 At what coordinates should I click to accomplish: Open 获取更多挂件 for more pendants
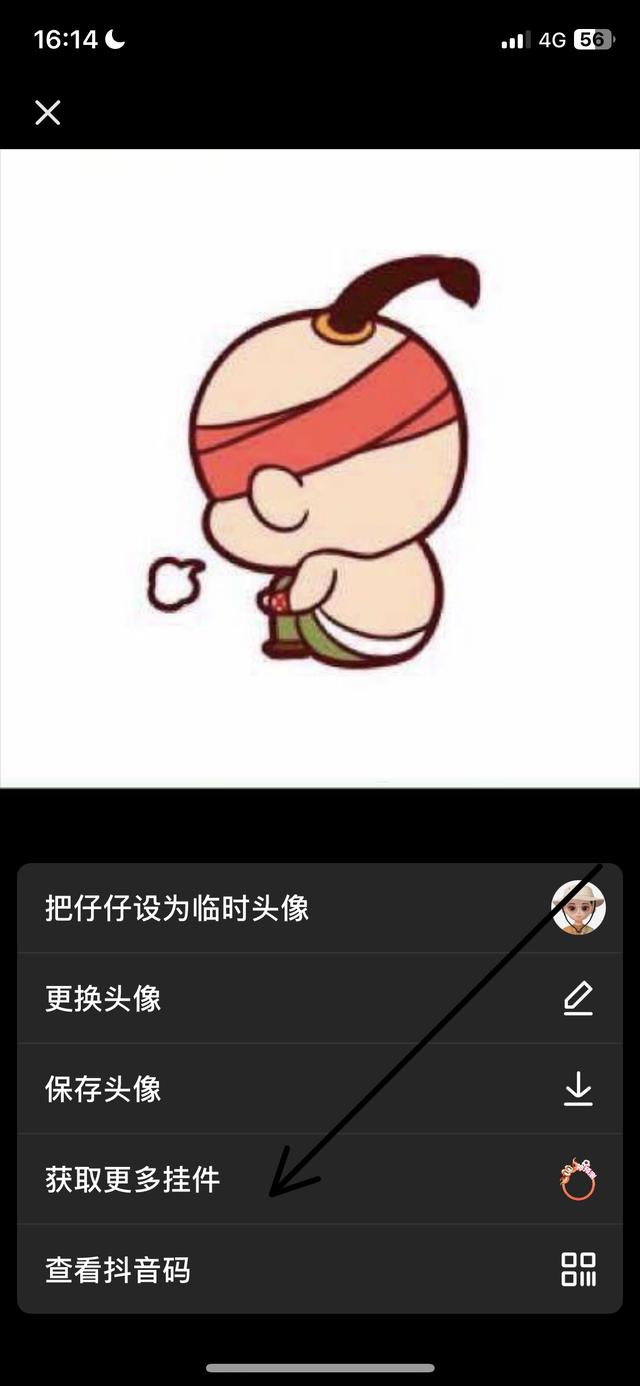[x=132, y=1179]
